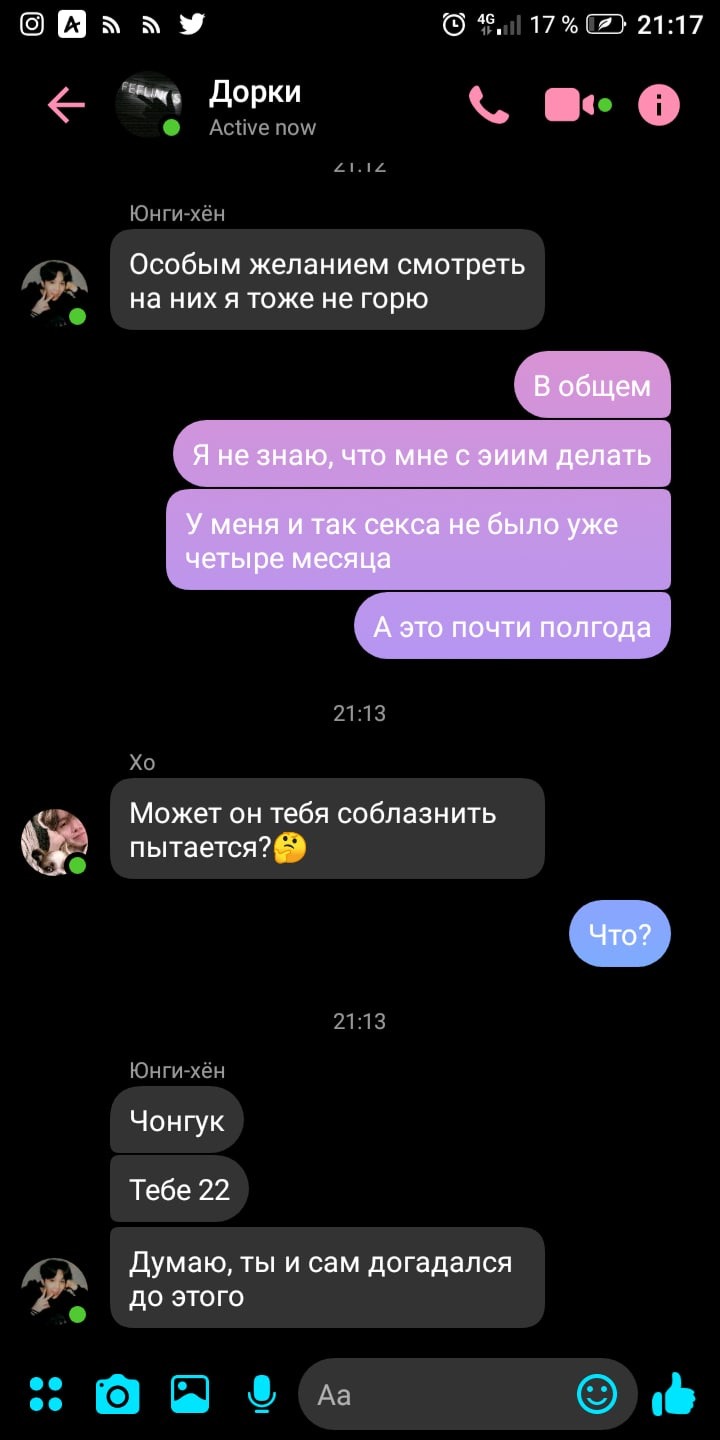Record a voice message with the microphone
Image resolution: width=720 pixels, height=1440 pixels.
(262, 1394)
